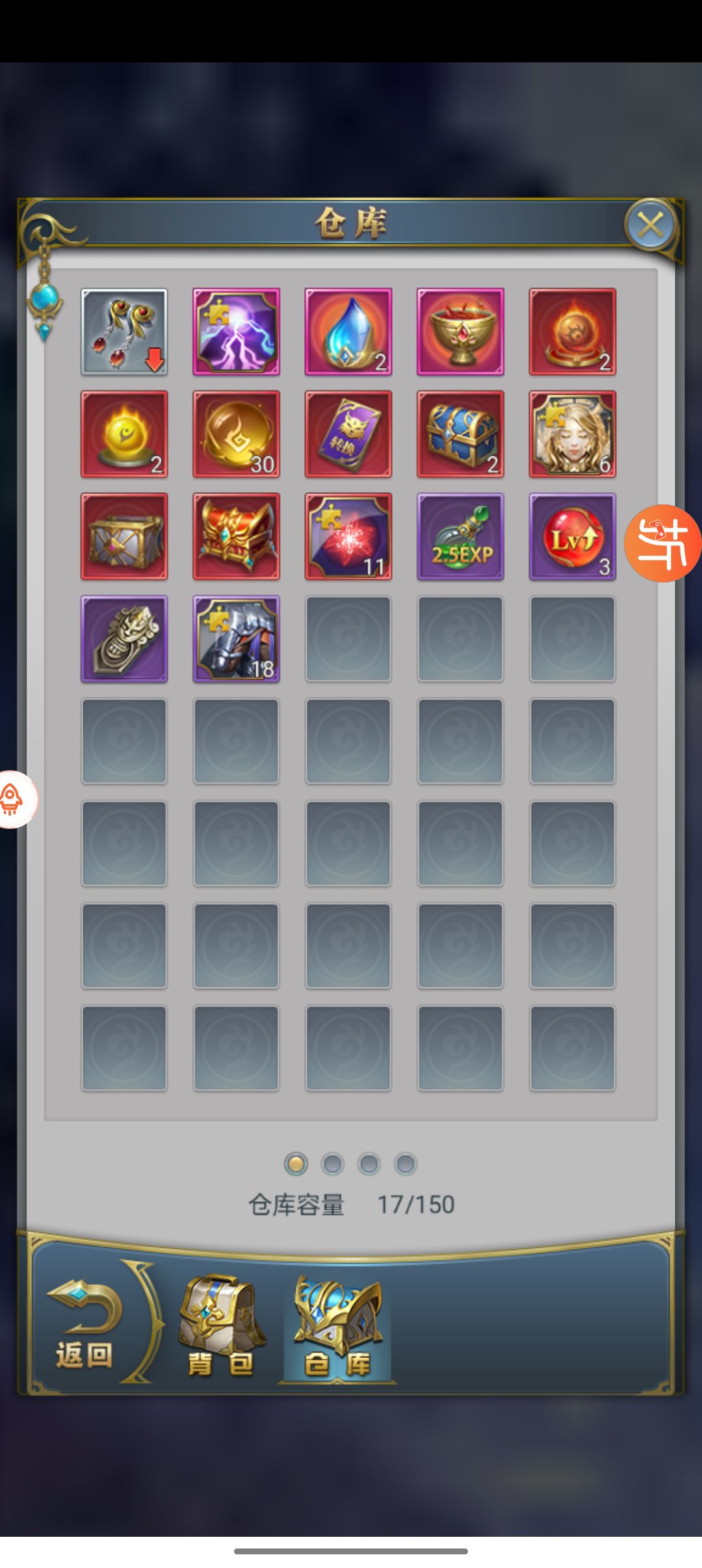Image resolution: width=702 pixels, height=1568 pixels.
Task: Select the silver dragon gauntlet item
Action: [124, 639]
